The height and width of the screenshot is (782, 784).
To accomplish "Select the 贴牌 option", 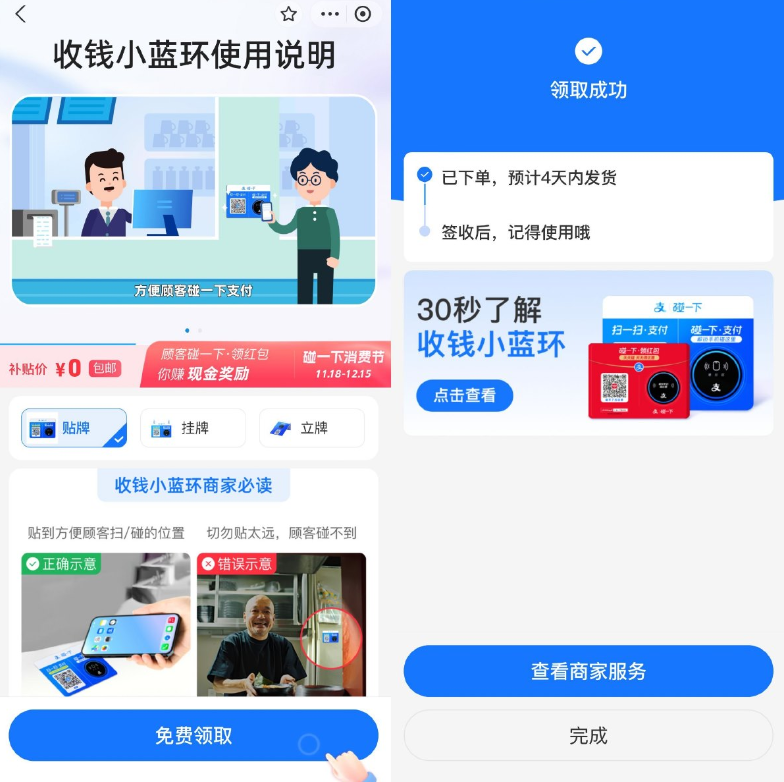I will [x=74, y=428].
